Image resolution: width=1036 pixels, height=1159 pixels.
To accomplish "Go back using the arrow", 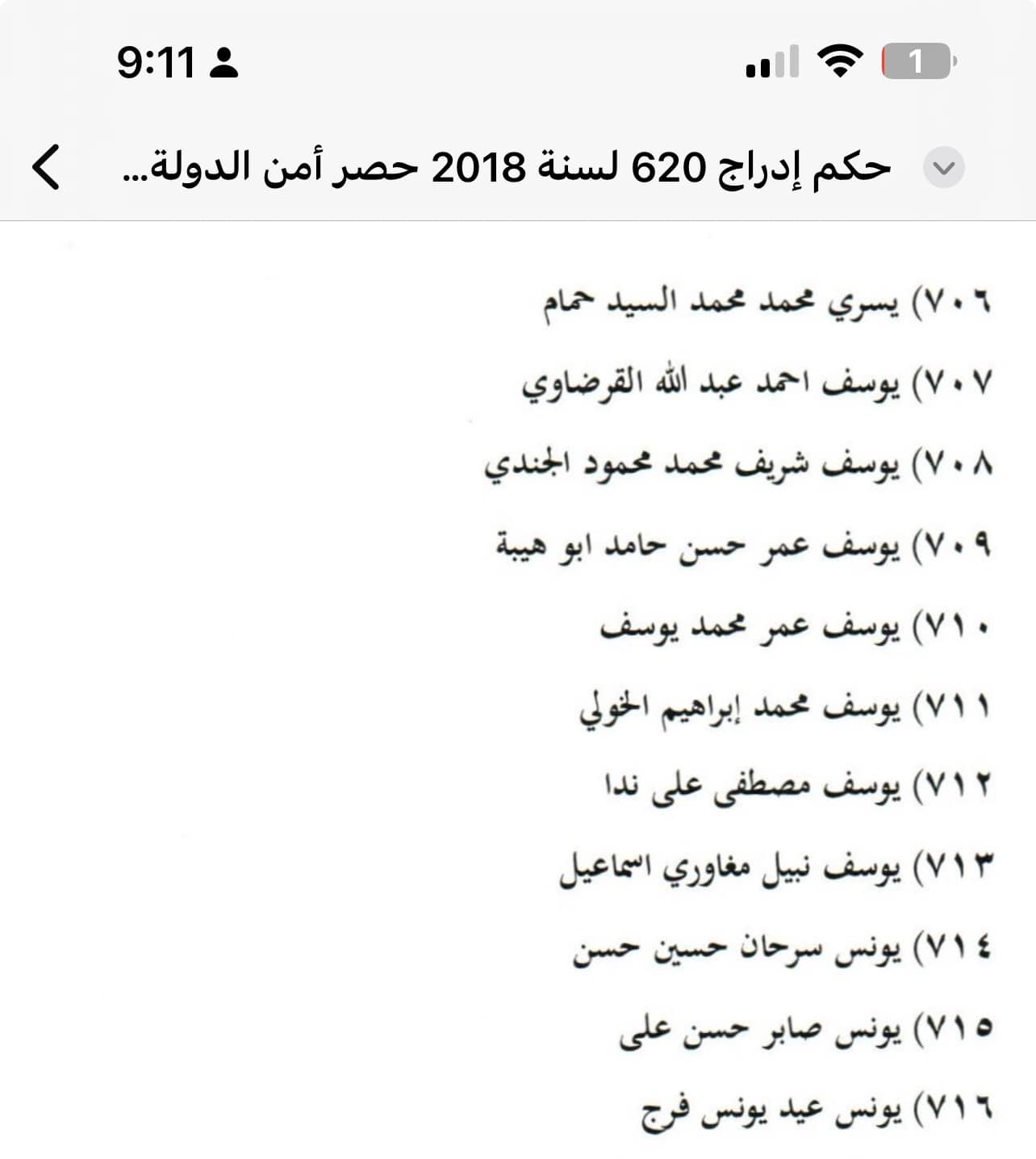I will pyautogui.click(x=46, y=167).
